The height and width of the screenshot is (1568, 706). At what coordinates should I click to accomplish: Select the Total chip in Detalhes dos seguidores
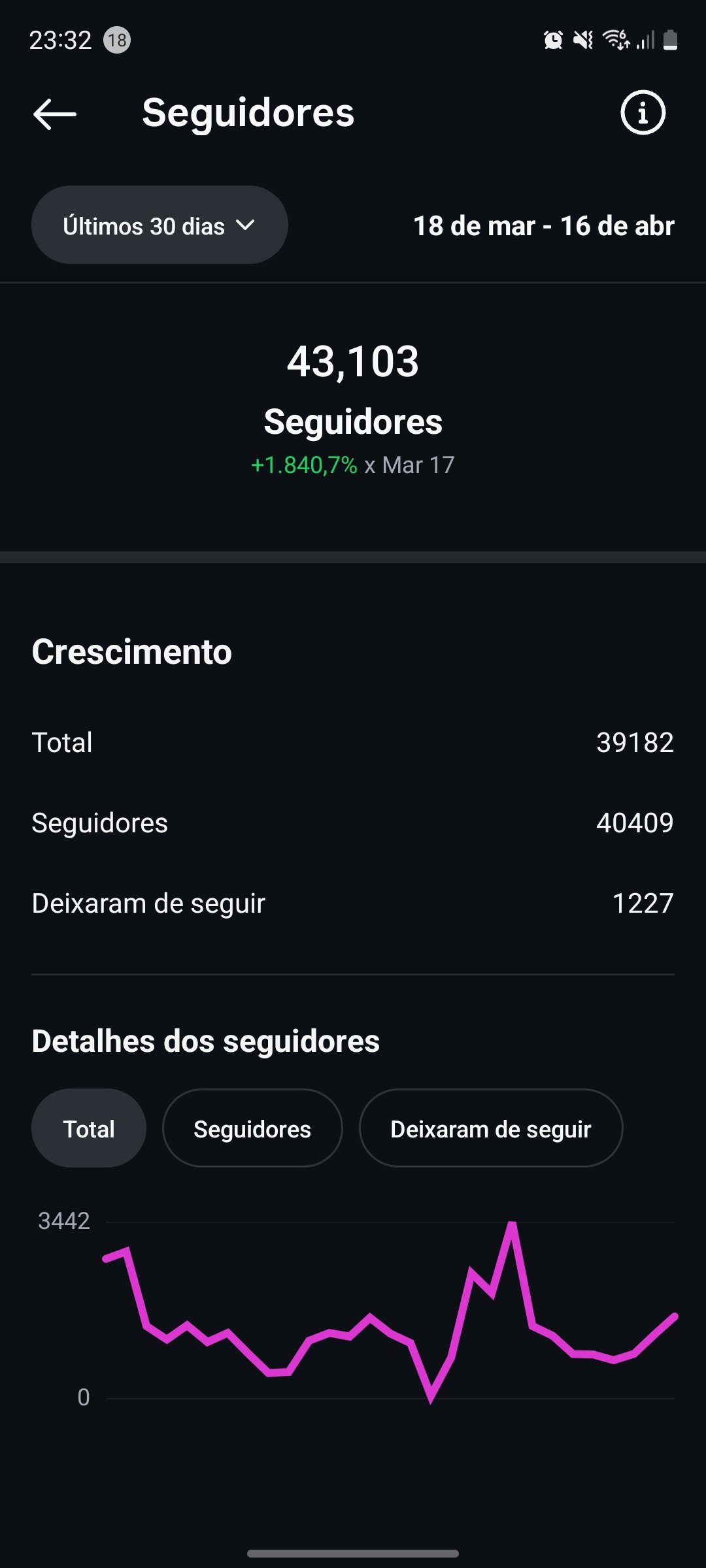pos(89,1129)
